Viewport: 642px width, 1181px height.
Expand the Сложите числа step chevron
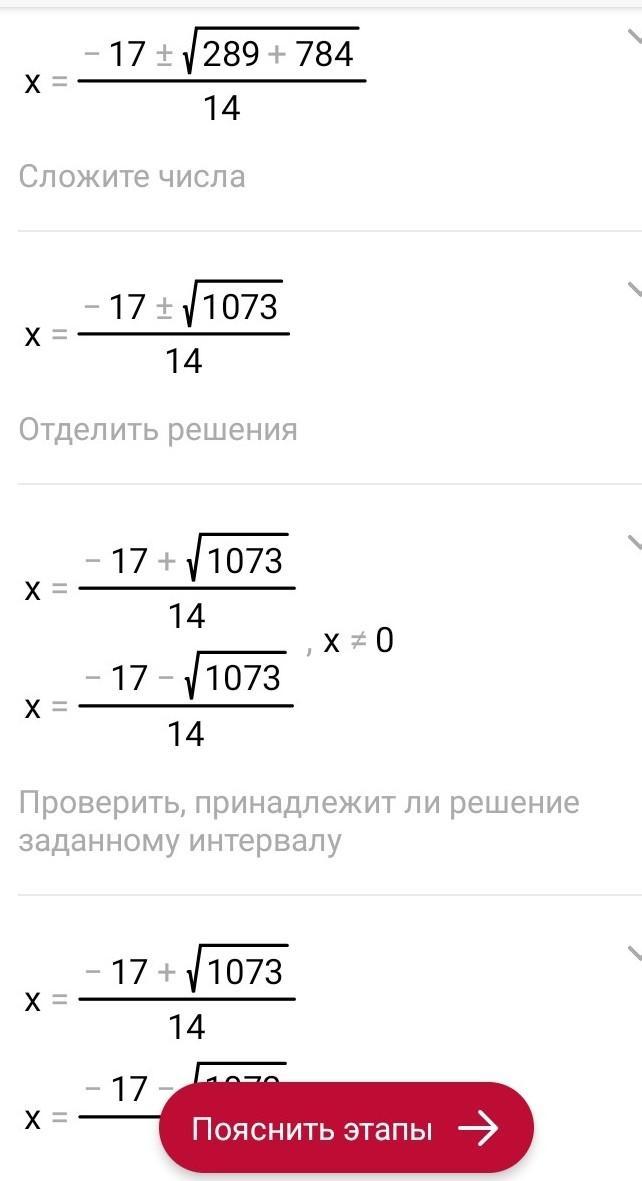click(x=633, y=37)
